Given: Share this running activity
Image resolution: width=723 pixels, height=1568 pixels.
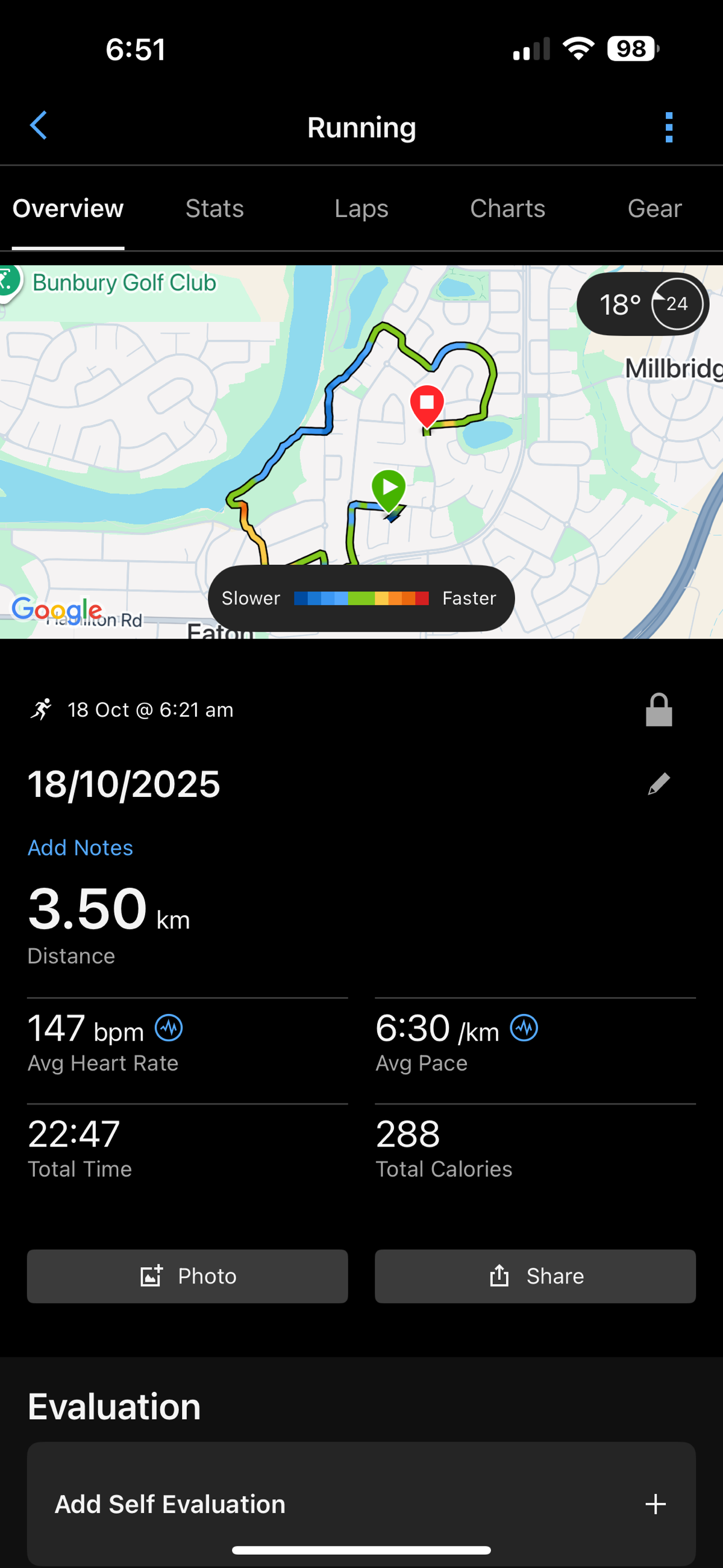Looking at the screenshot, I should 535,1276.
